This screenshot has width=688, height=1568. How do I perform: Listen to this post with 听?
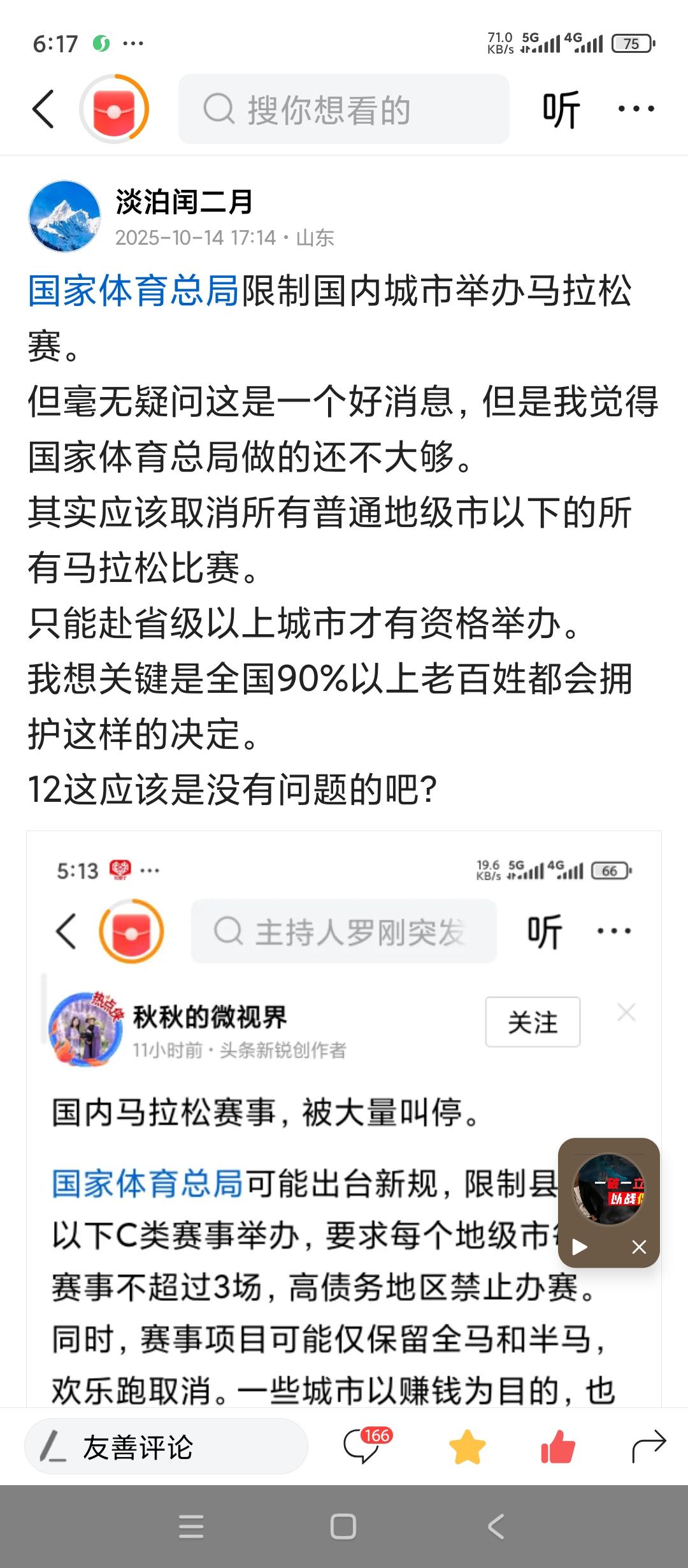point(561,110)
